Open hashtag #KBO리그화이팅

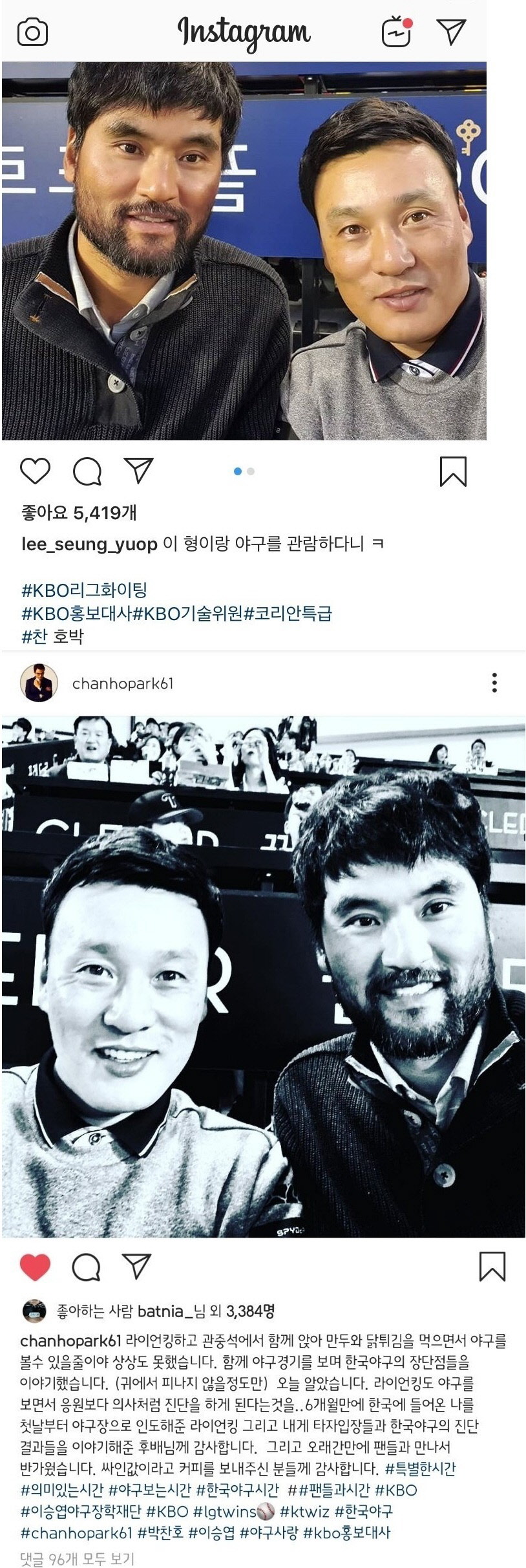click(85, 590)
